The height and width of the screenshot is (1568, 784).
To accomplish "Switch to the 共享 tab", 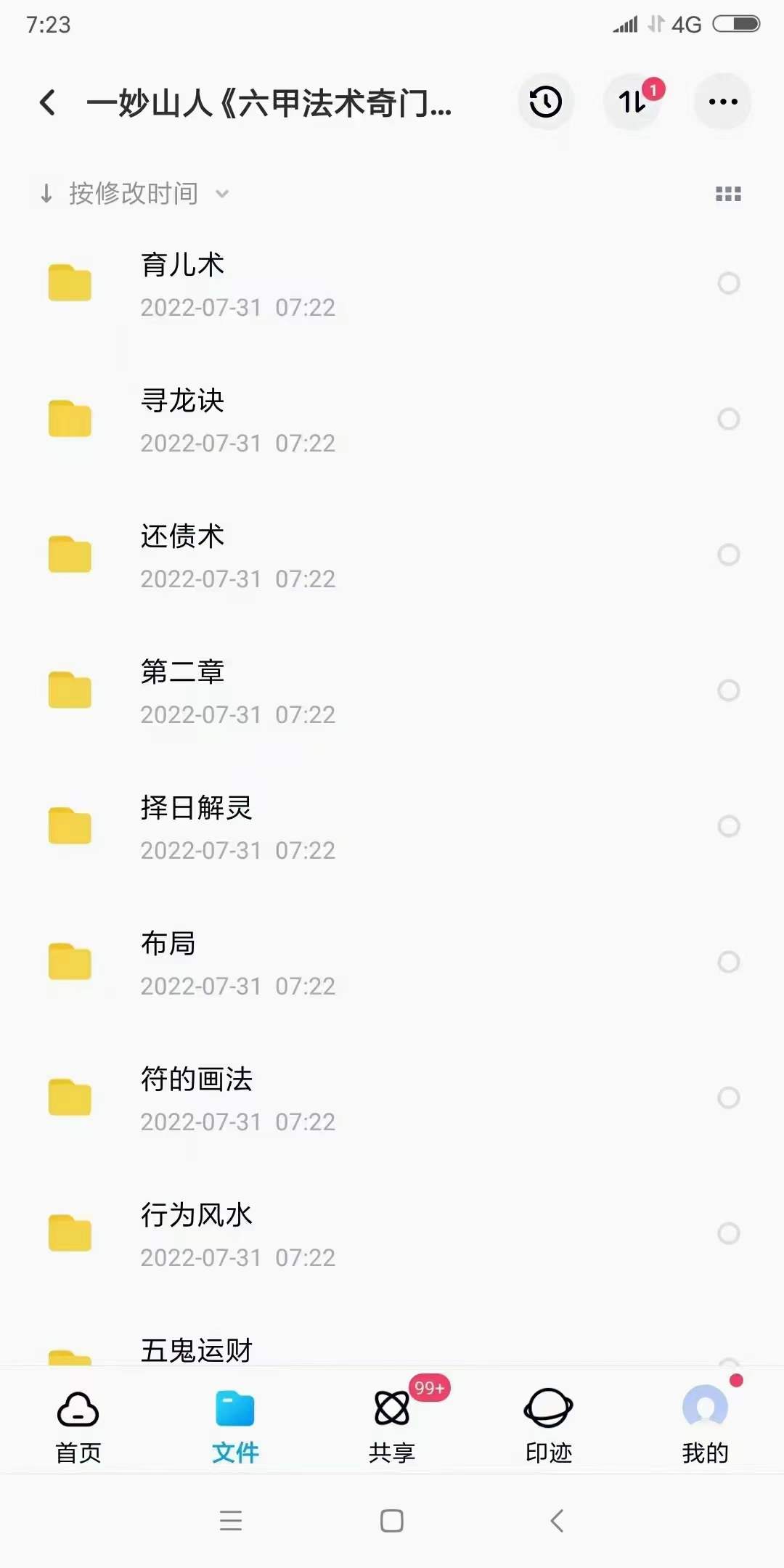I will (392, 1427).
